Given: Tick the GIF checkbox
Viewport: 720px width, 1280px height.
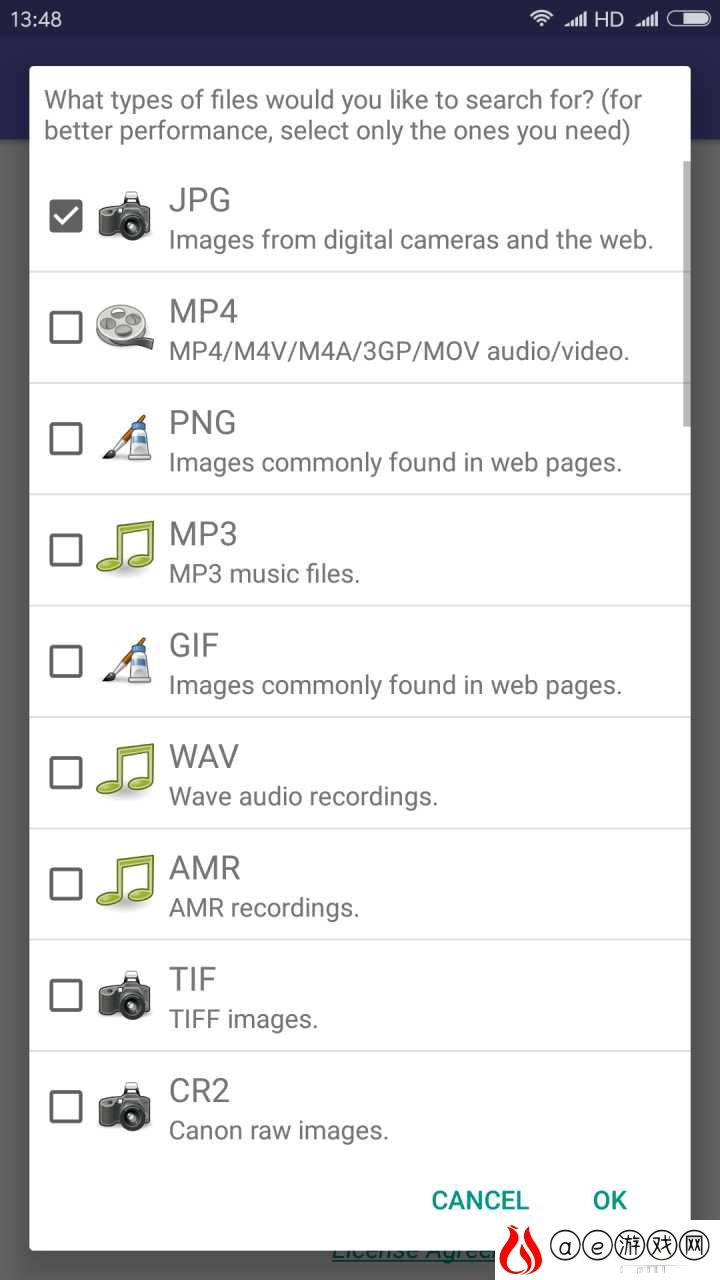Looking at the screenshot, I should click(66, 661).
